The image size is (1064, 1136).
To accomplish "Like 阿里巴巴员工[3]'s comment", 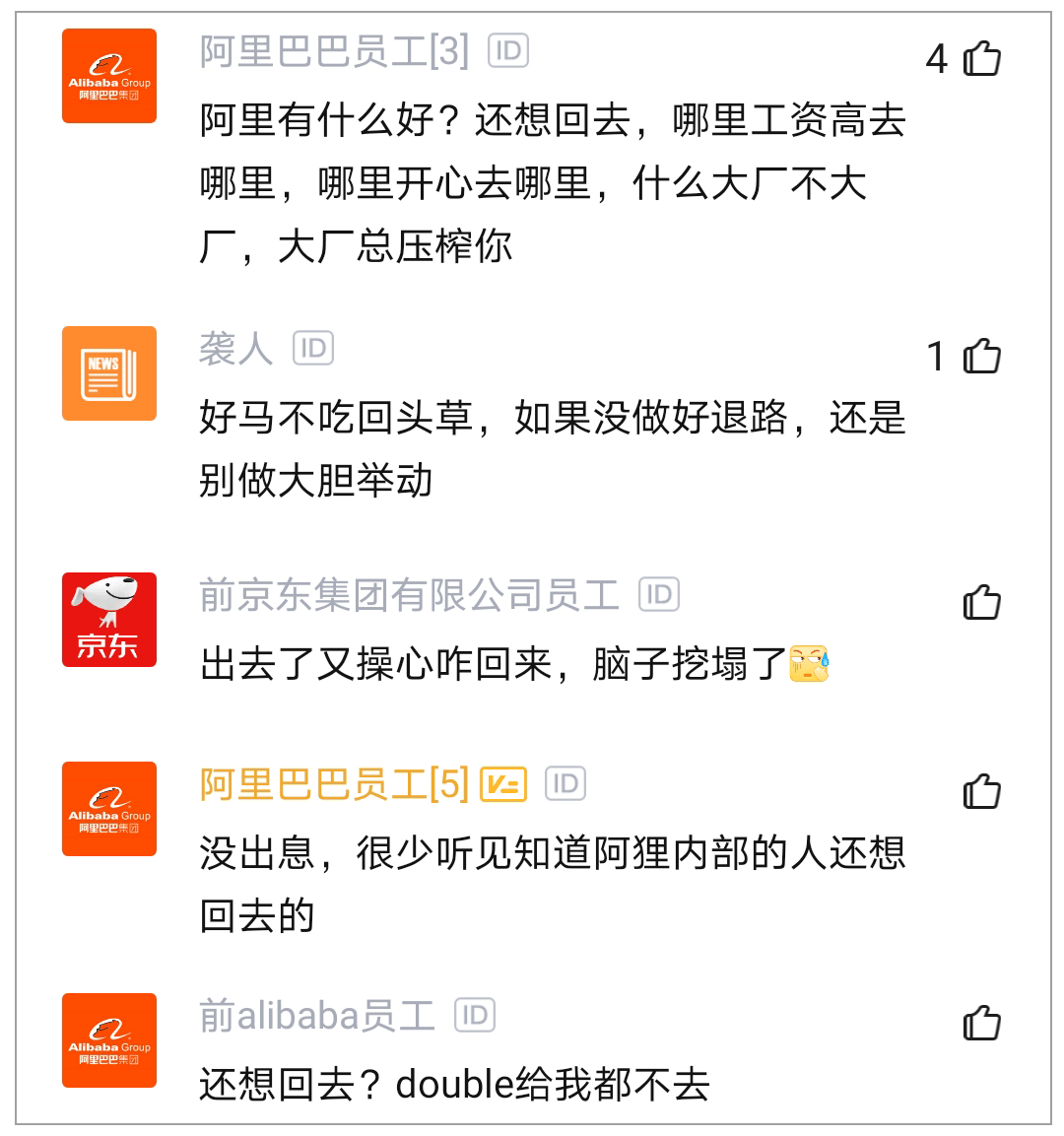I will (981, 59).
